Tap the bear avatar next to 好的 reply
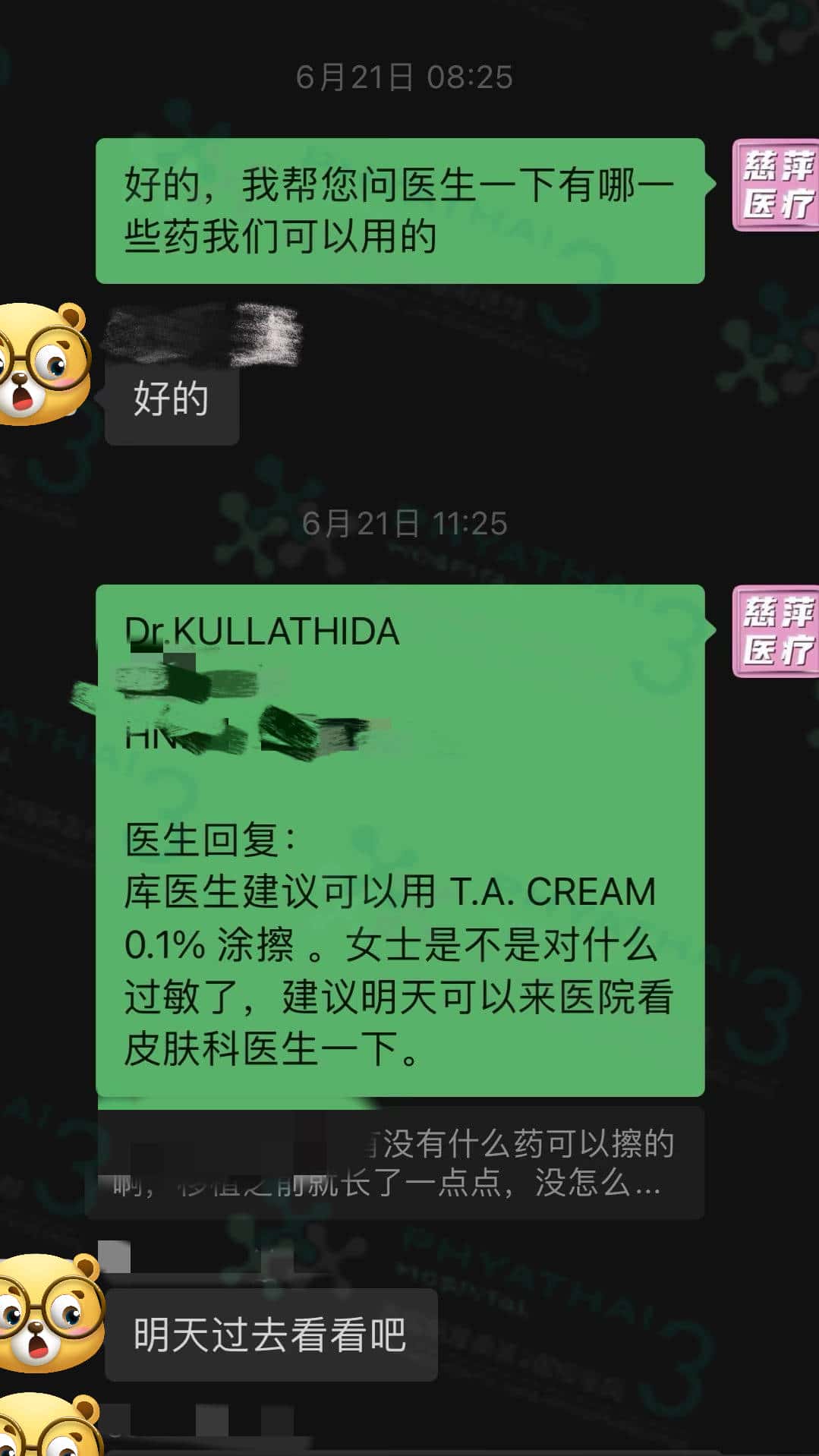Viewport: 819px width, 1456px height. tap(42, 364)
